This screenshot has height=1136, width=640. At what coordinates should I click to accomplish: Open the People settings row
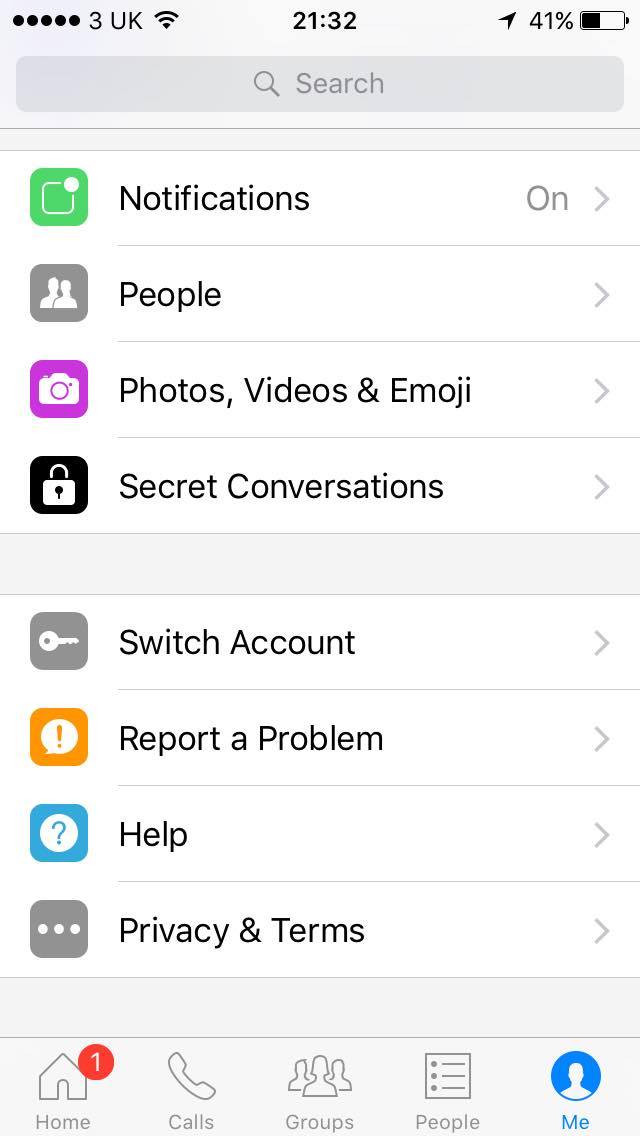320,295
